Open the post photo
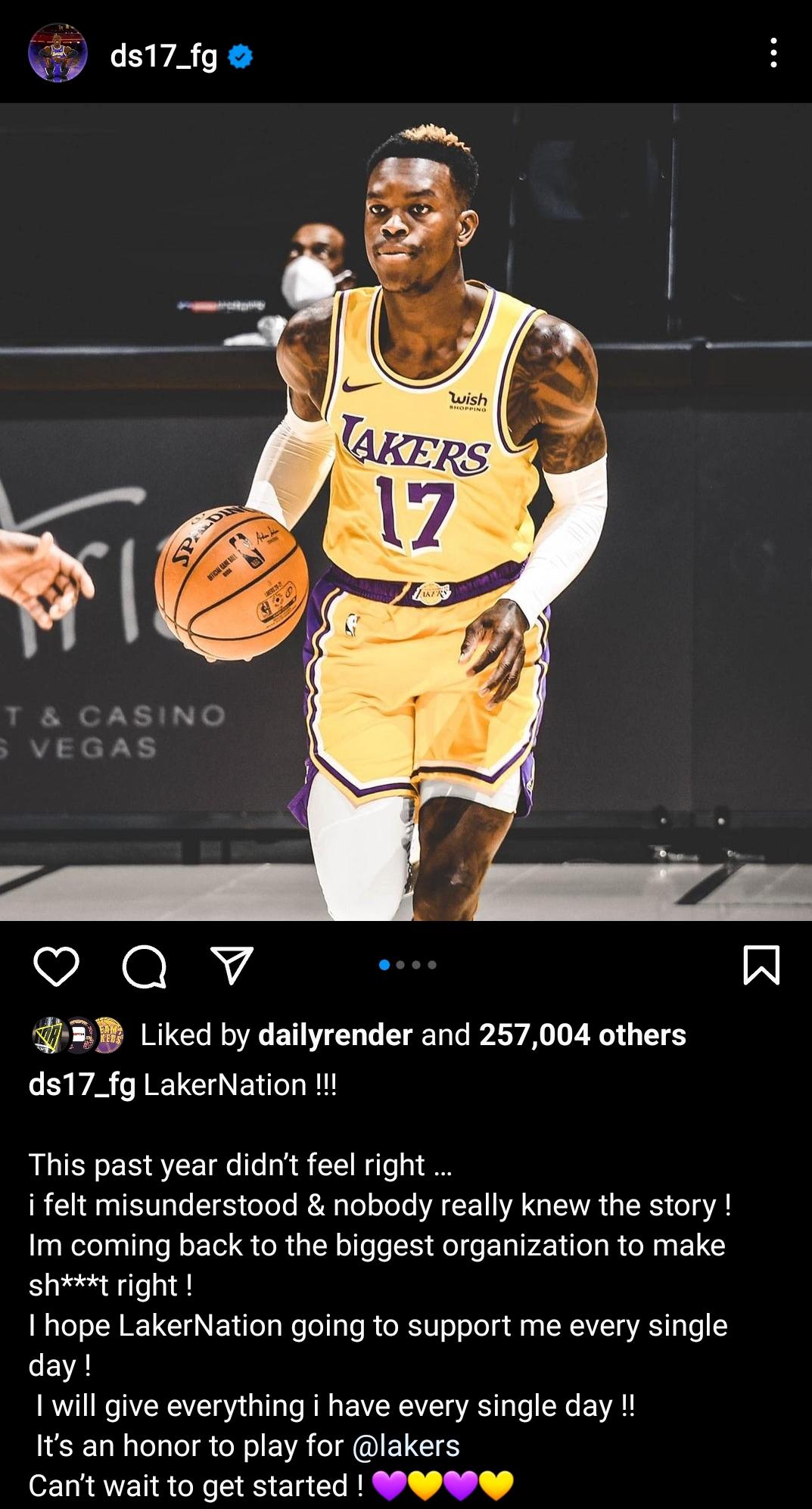812x1509 pixels. coord(406,512)
